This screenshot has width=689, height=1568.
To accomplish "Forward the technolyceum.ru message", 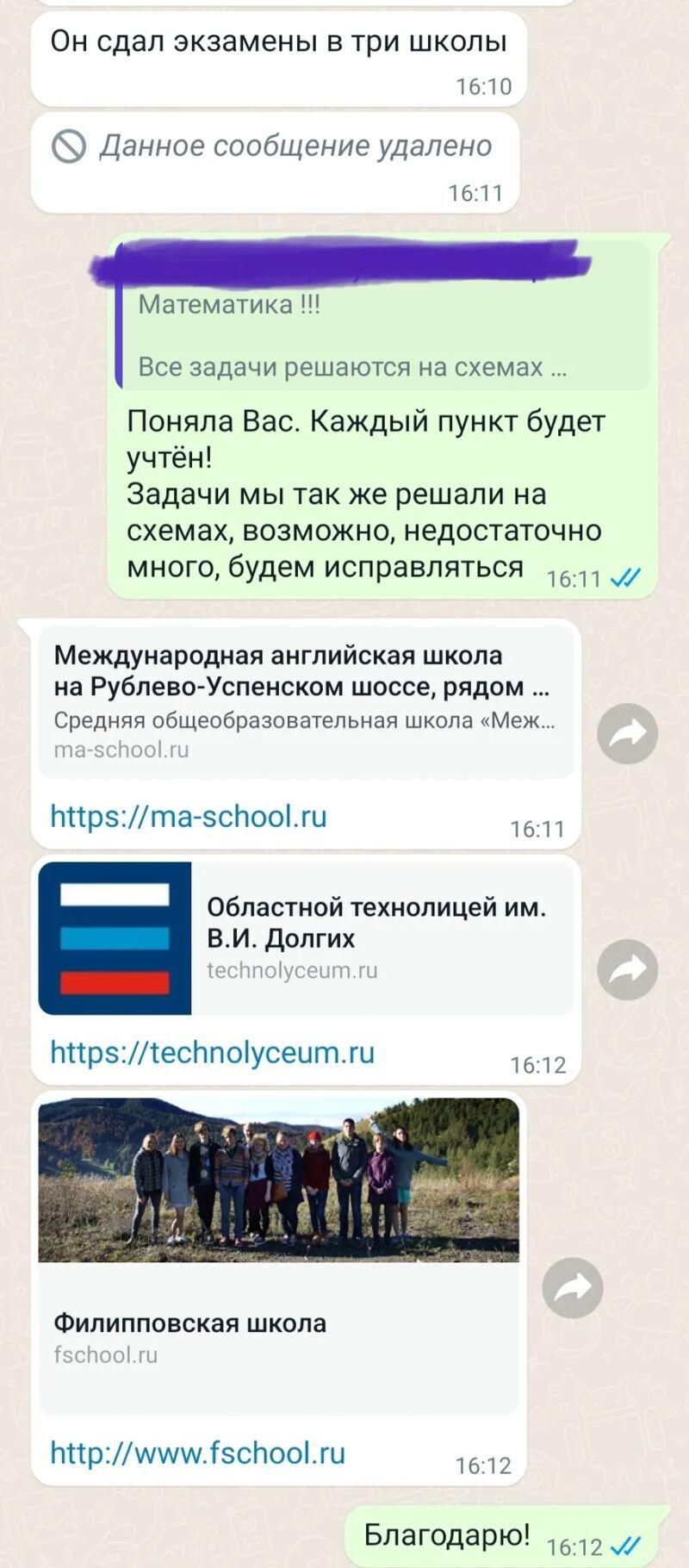I will [x=627, y=970].
